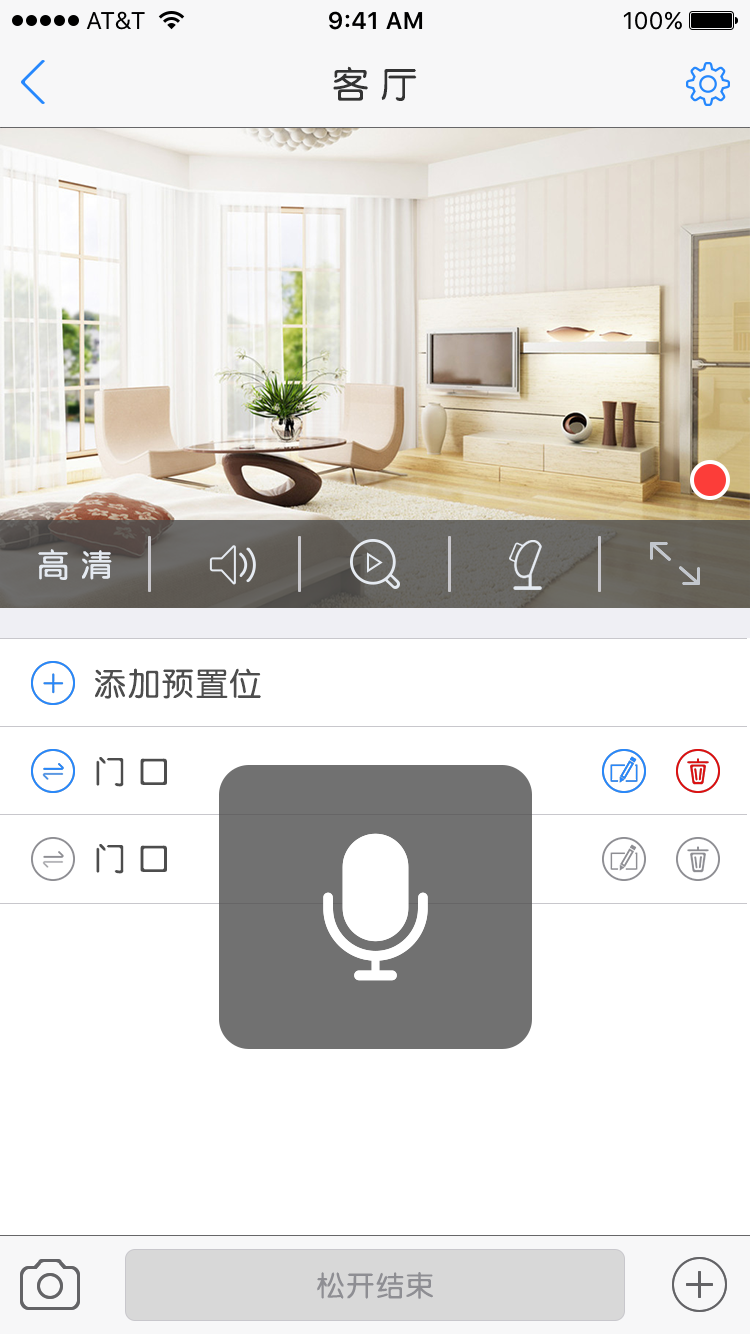Tap 添加预置位 to add a new preset

[x=175, y=683]
